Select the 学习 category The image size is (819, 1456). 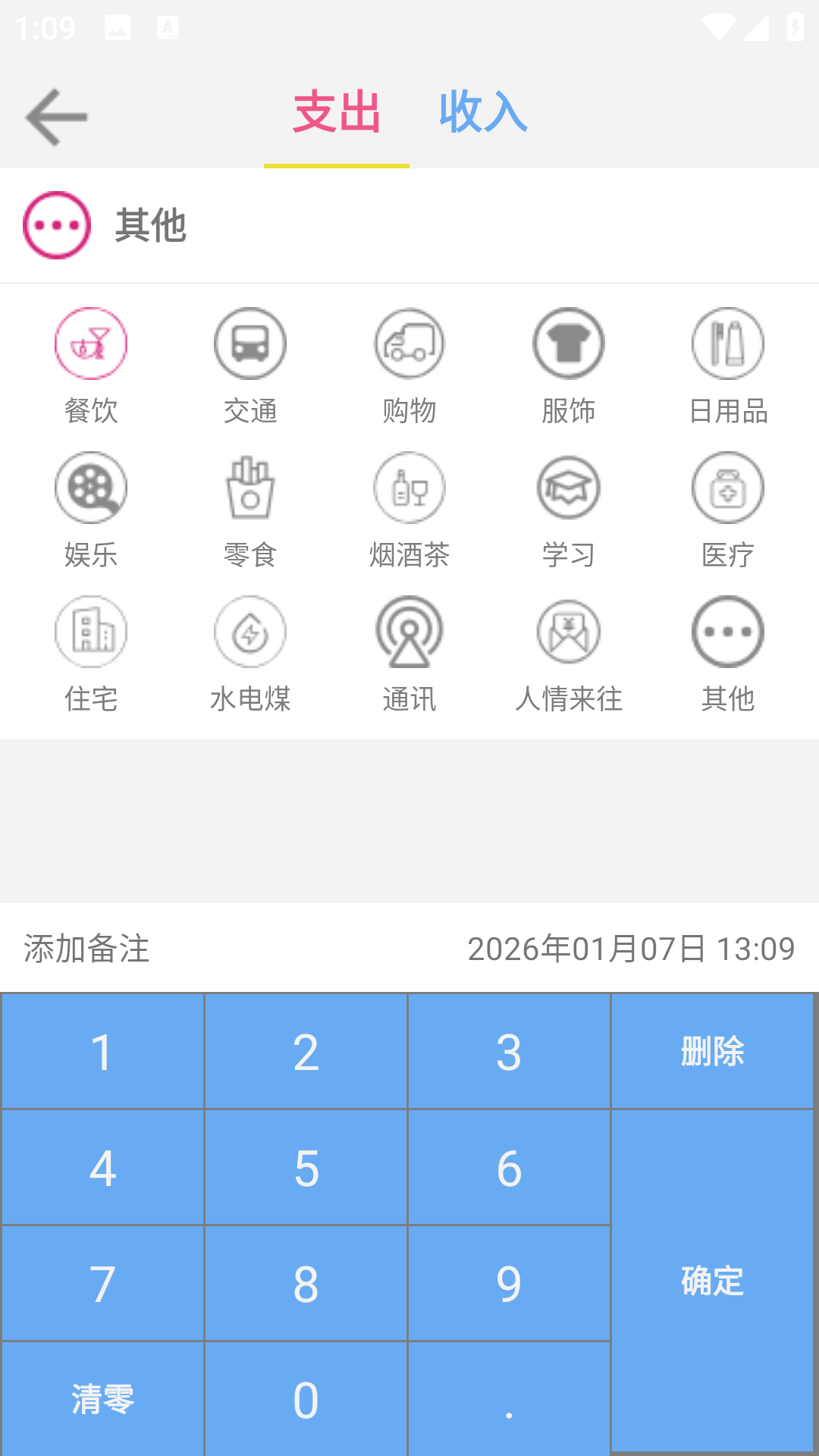coord(569,489)
